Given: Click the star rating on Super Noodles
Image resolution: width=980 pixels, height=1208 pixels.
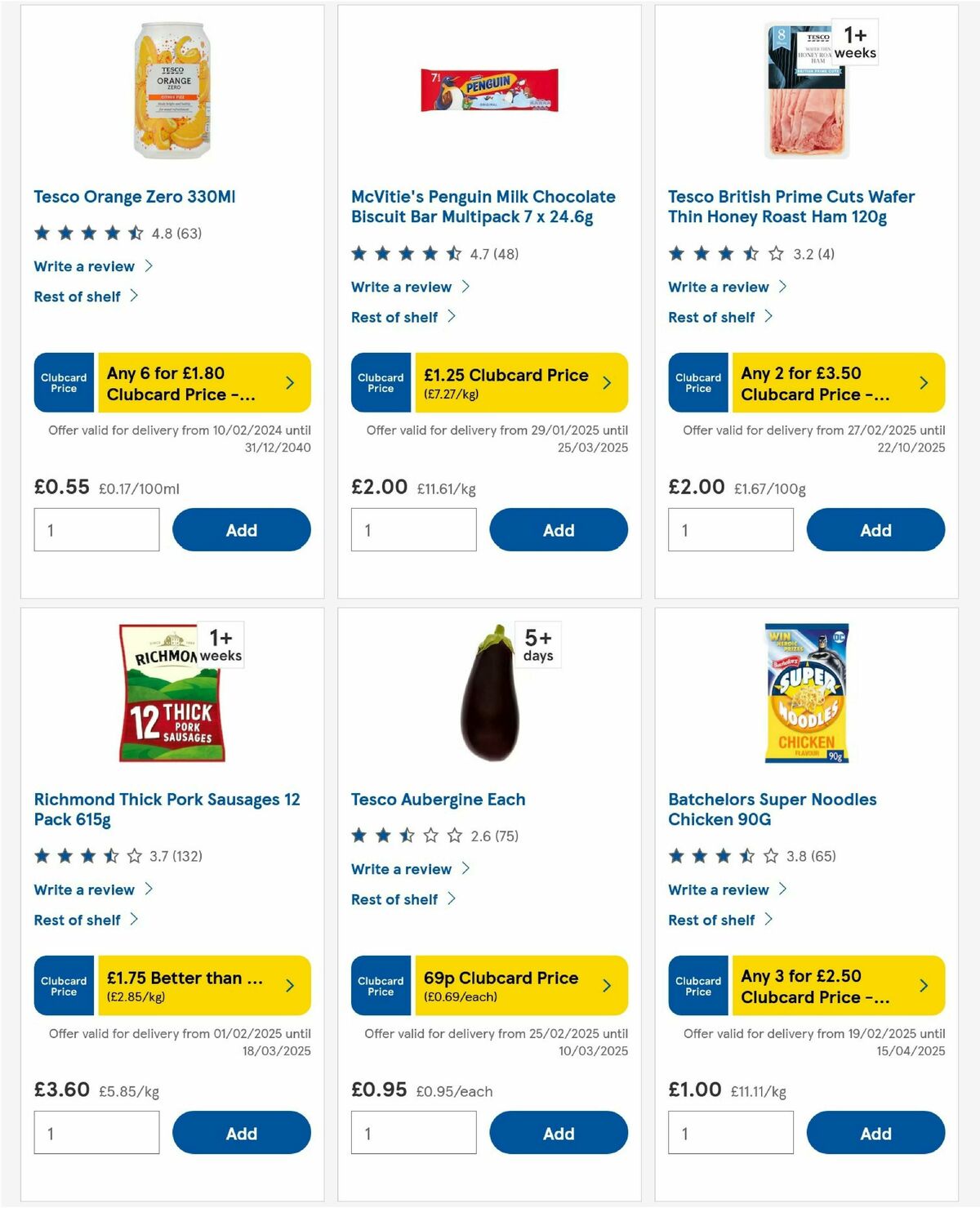Looking at the screenshot, I should coord(721,857).
